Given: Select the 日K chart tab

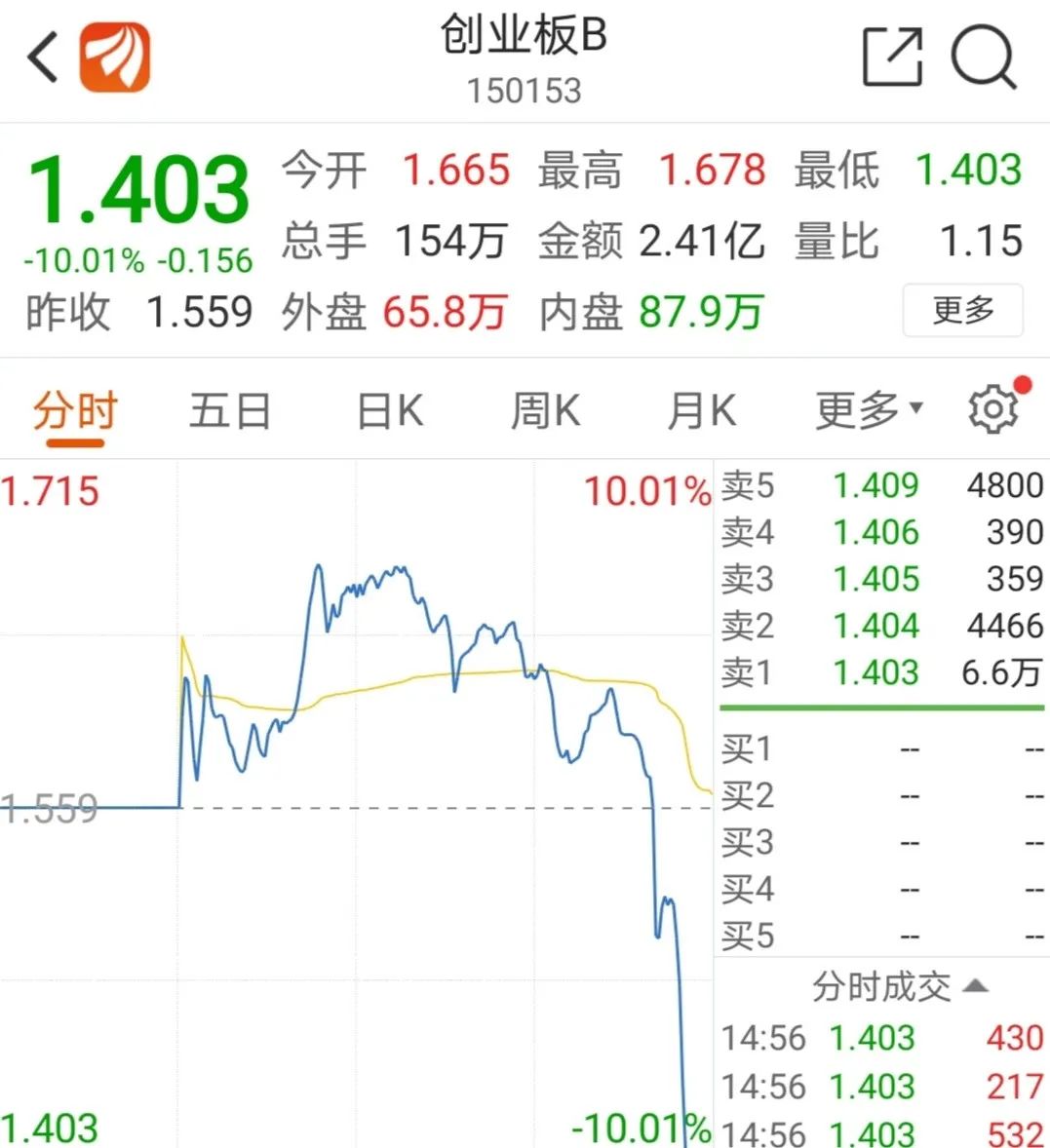Looking at the screenshot, I should (x=390, y=411).
